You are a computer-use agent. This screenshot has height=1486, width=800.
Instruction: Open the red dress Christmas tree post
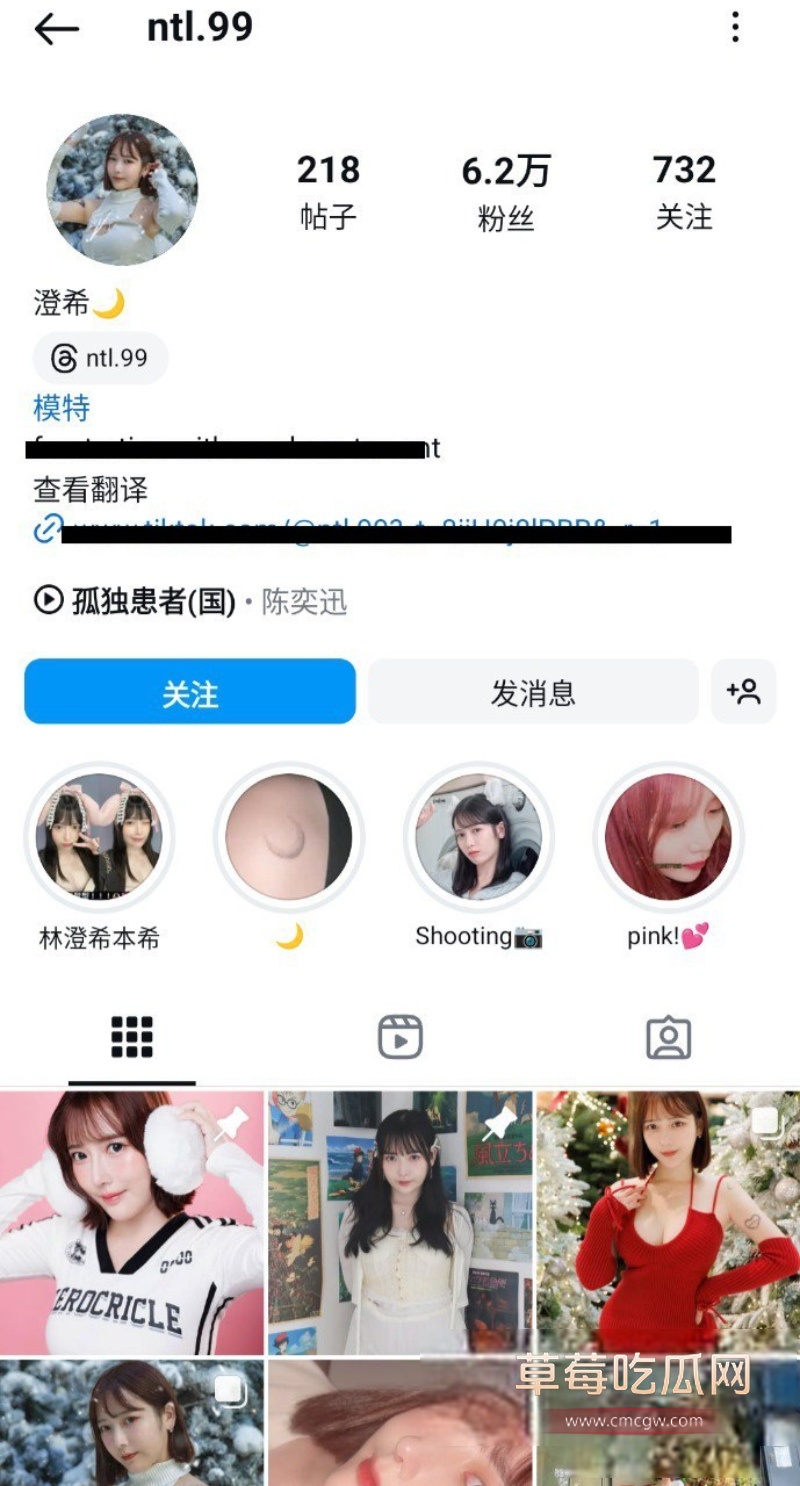tap(668, 1222)
